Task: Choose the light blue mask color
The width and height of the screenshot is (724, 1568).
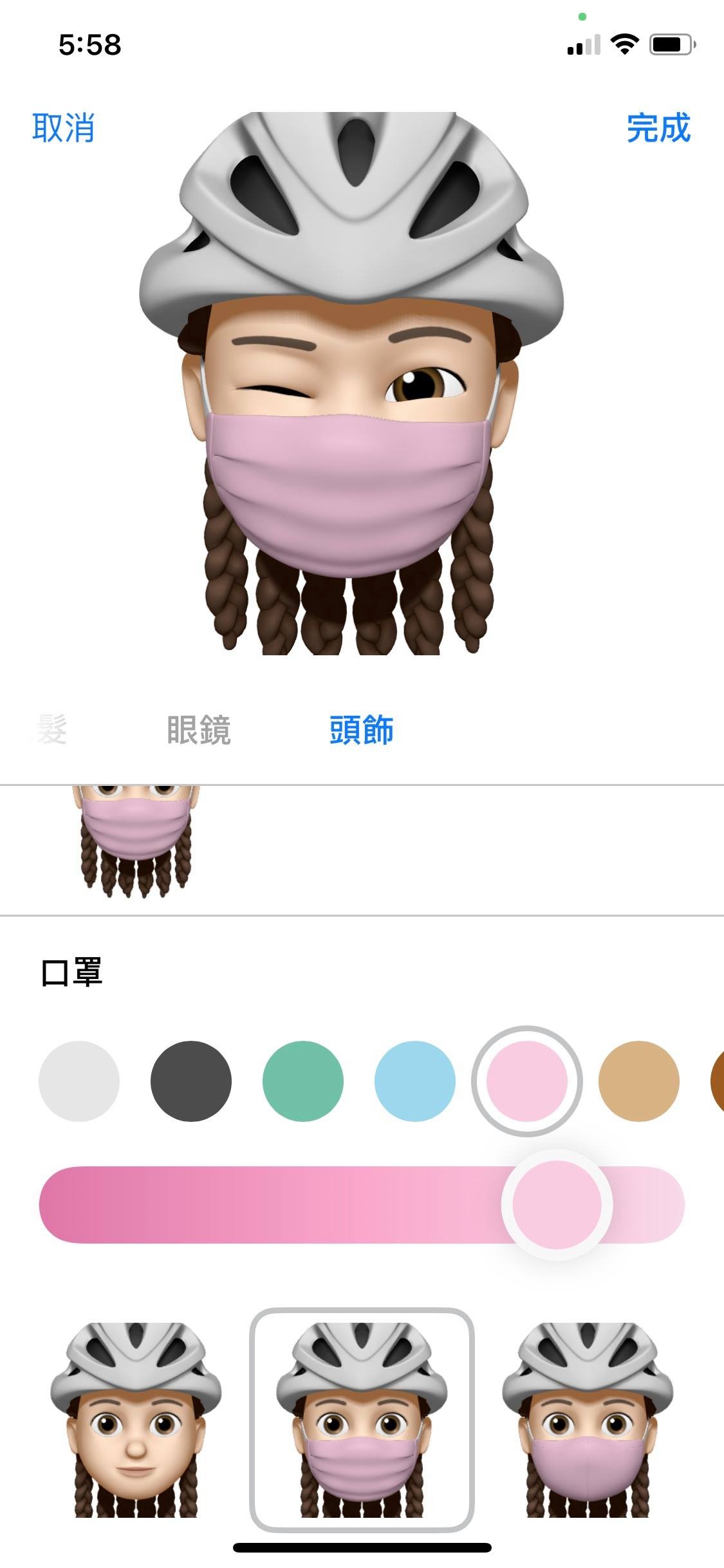Action: pos(415,1081)
